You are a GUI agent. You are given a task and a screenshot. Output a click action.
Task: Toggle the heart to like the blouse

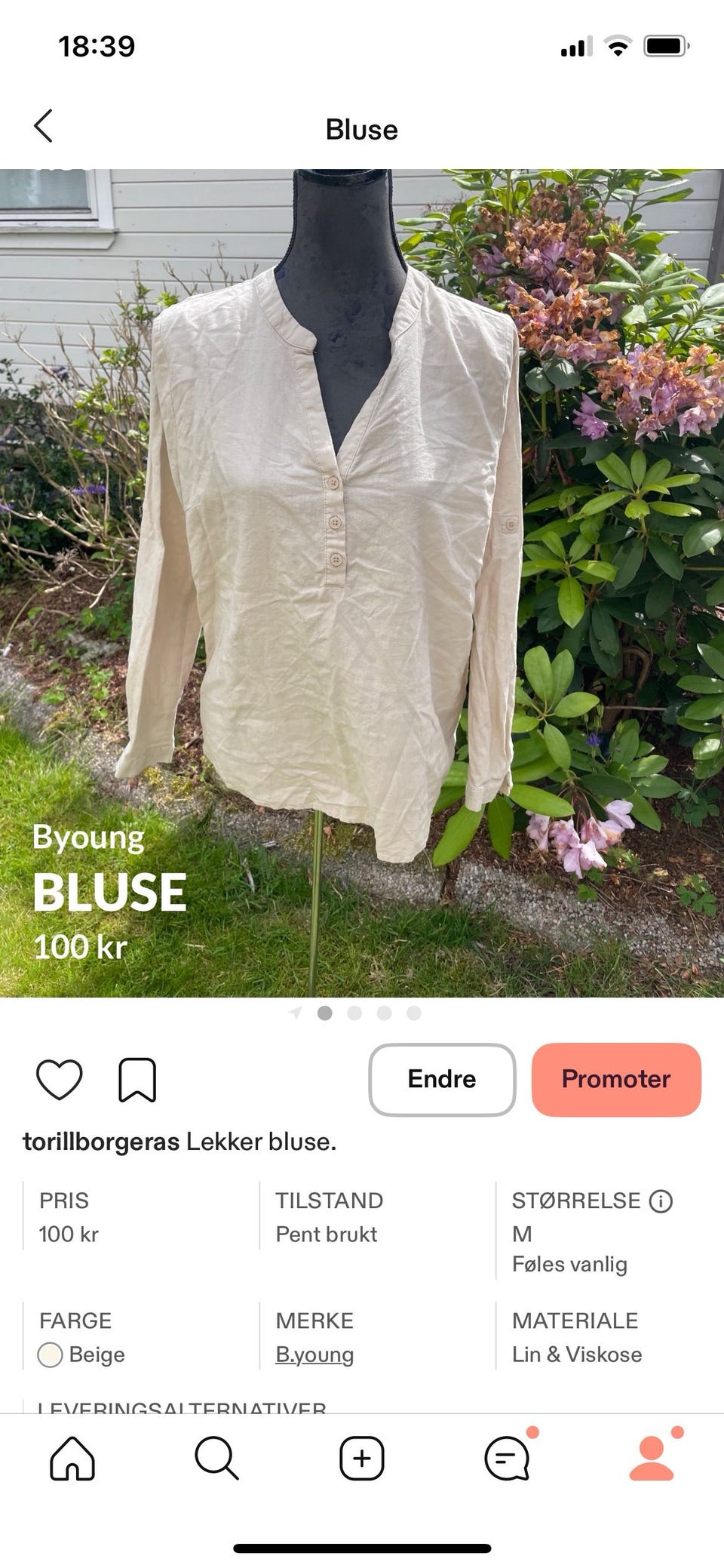(60, 1081)
